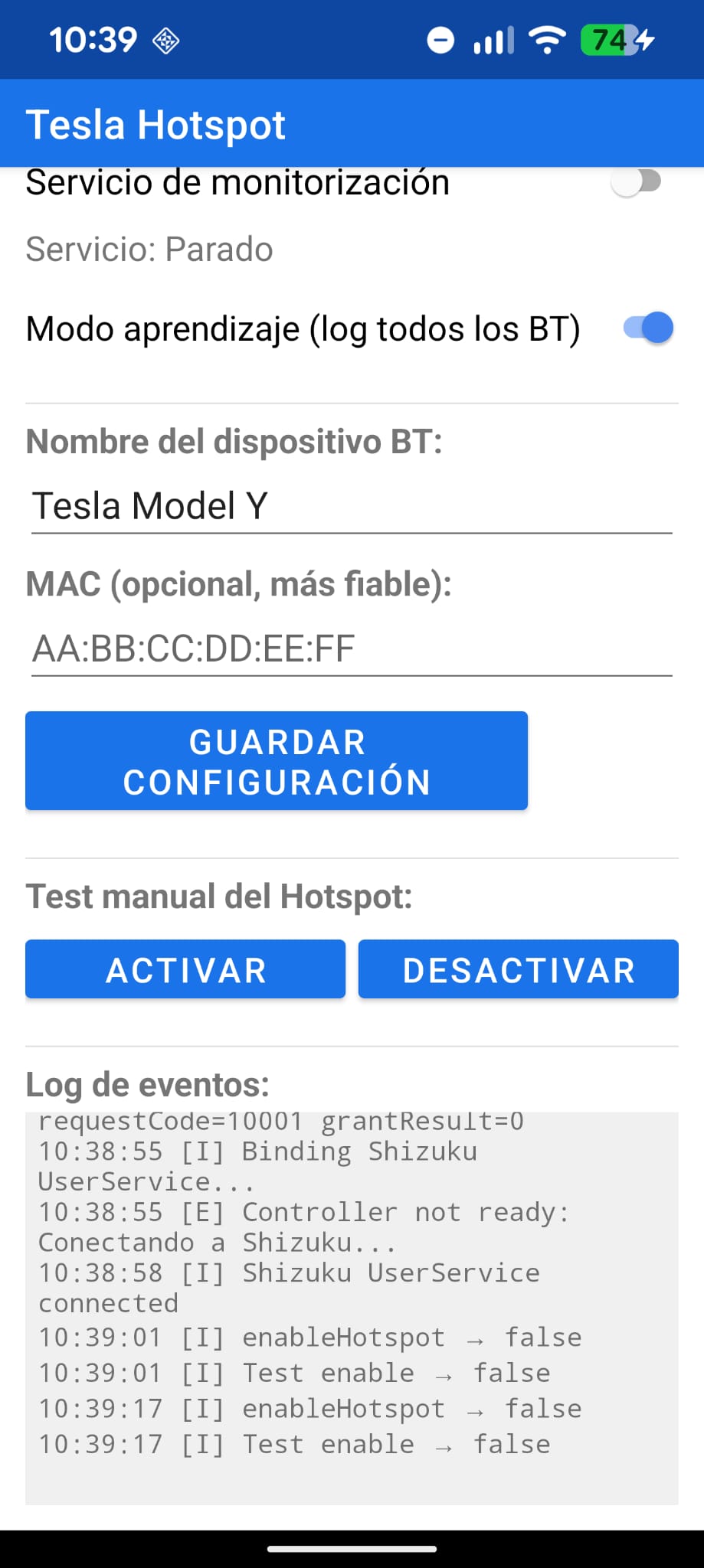
Task: Tap Guardar Configuración button
Action: (x=277, y=761)
